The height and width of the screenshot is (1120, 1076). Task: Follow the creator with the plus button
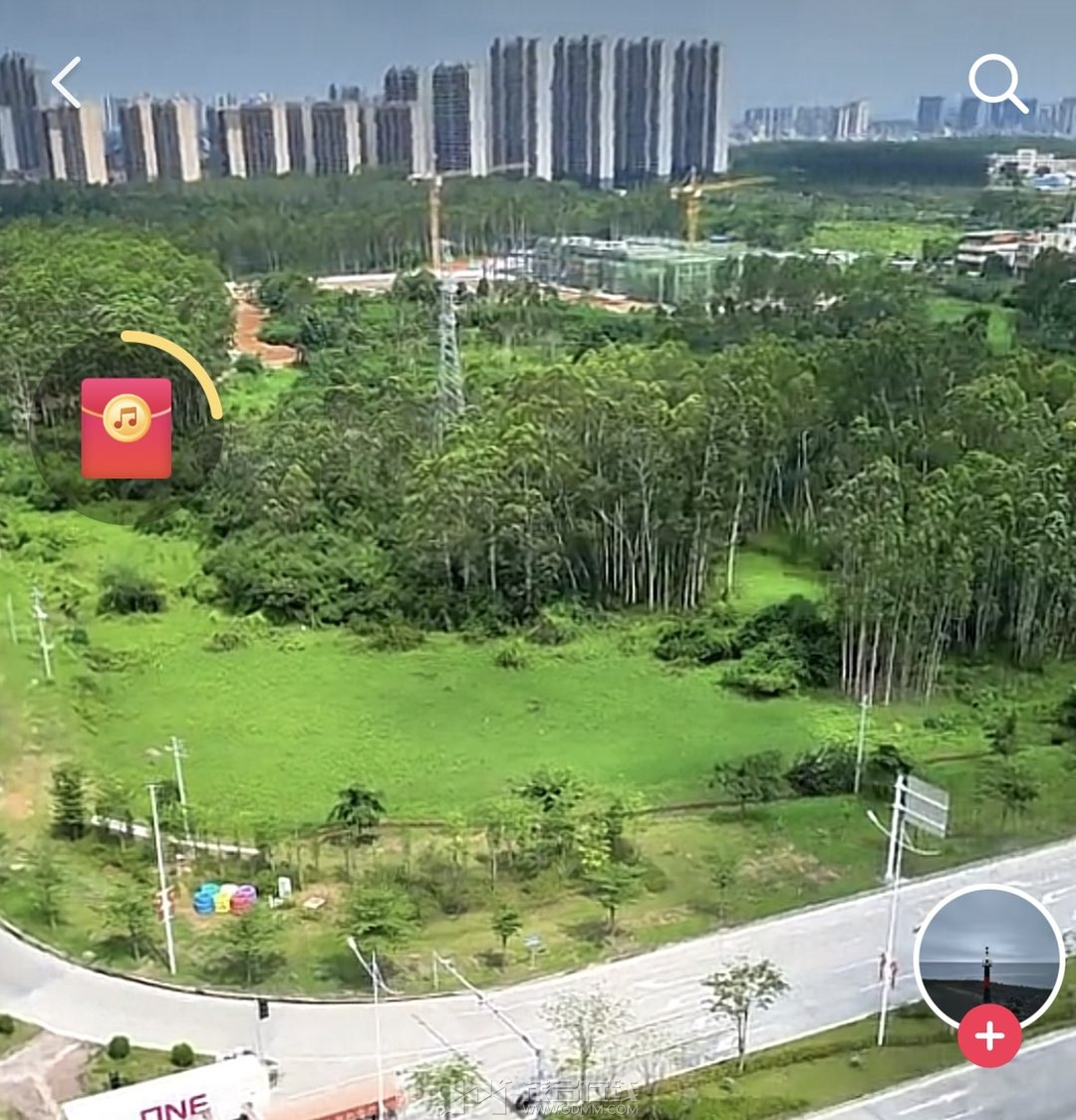pyautogui.click(x=989, y=1036)
